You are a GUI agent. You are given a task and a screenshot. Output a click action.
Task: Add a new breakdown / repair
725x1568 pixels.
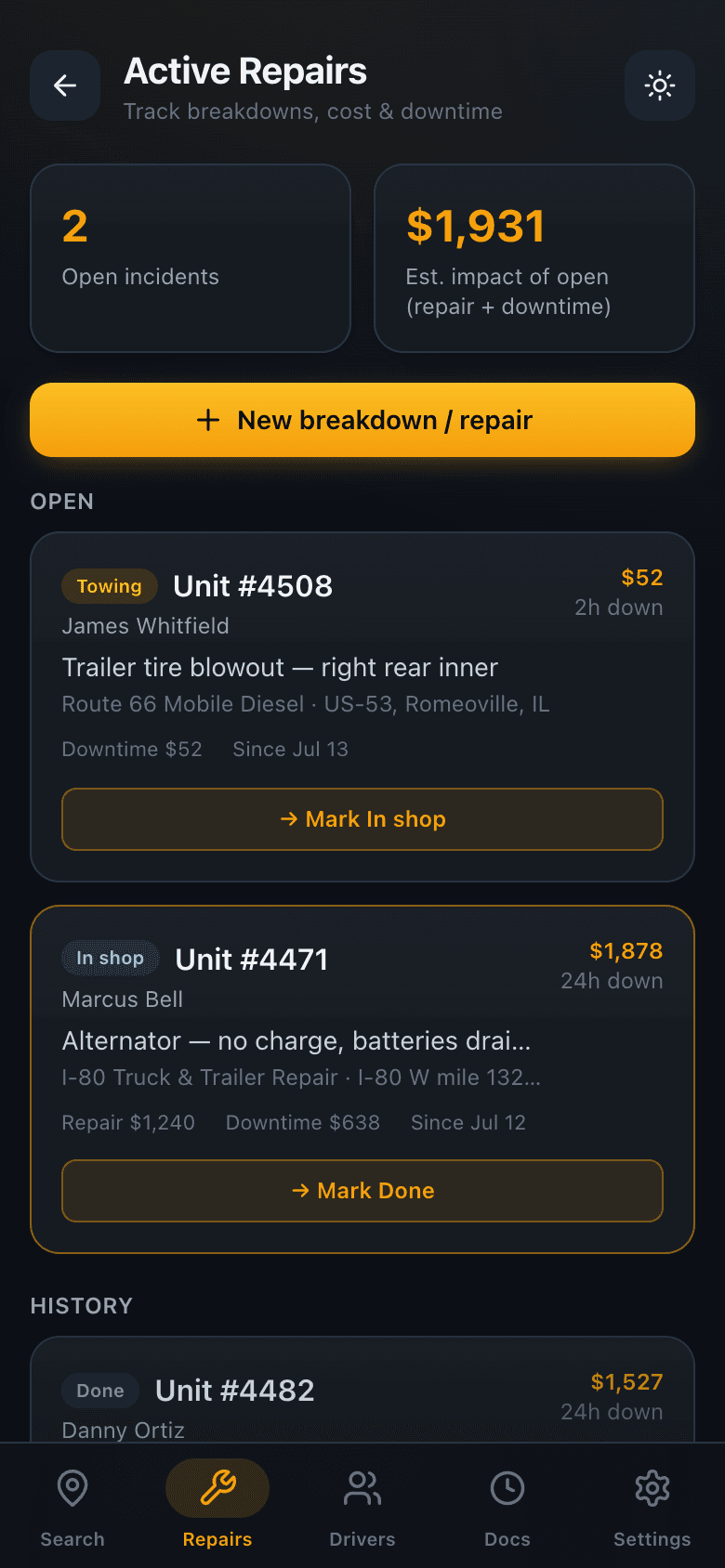362,420
